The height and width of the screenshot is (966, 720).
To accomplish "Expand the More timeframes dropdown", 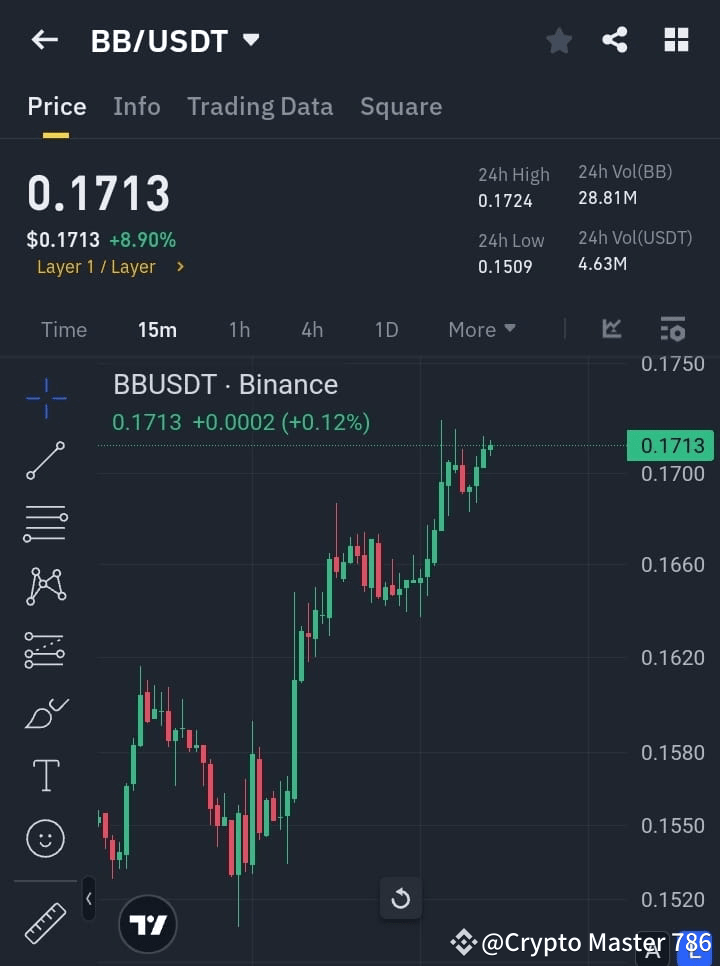I will click(481, 329).
